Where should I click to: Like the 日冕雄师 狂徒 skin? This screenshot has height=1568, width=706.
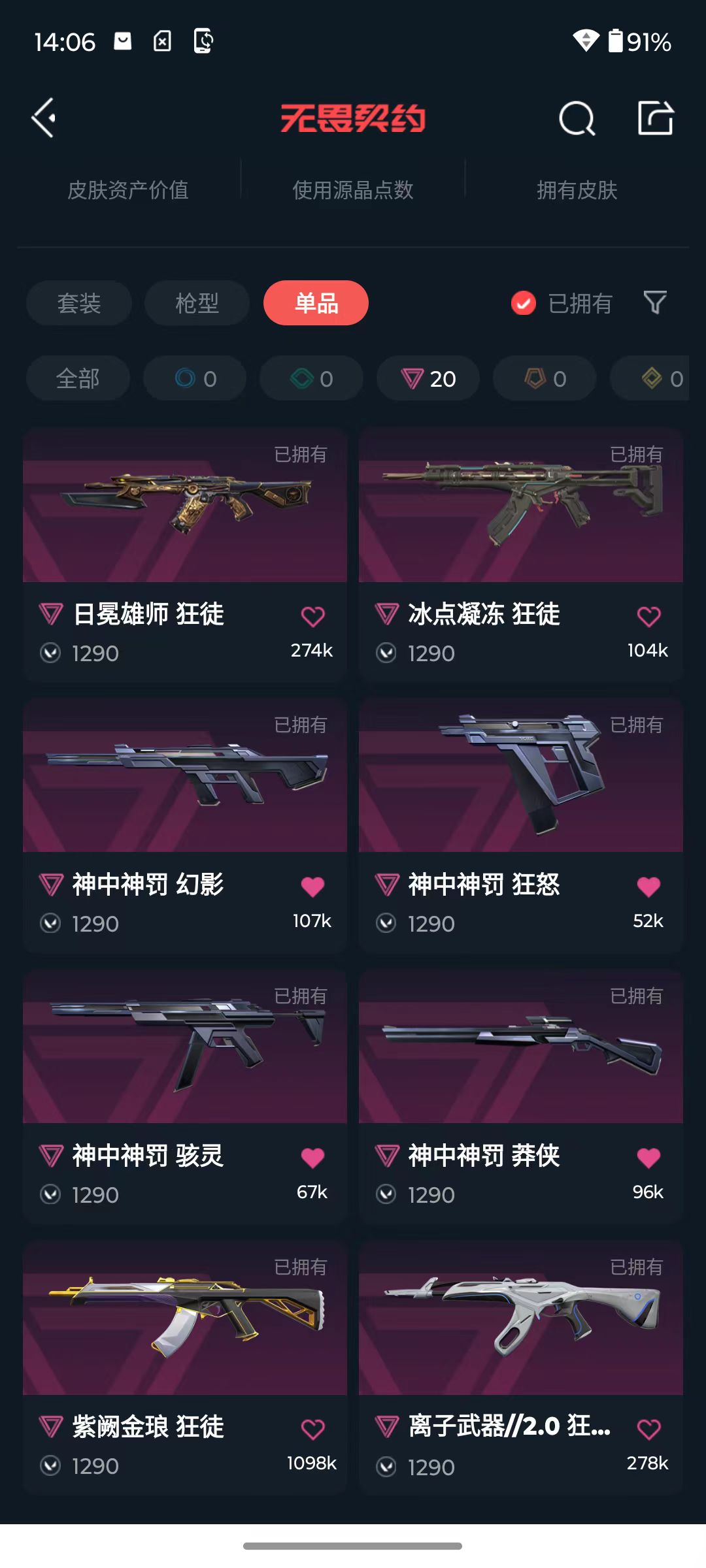pos(312,616)
